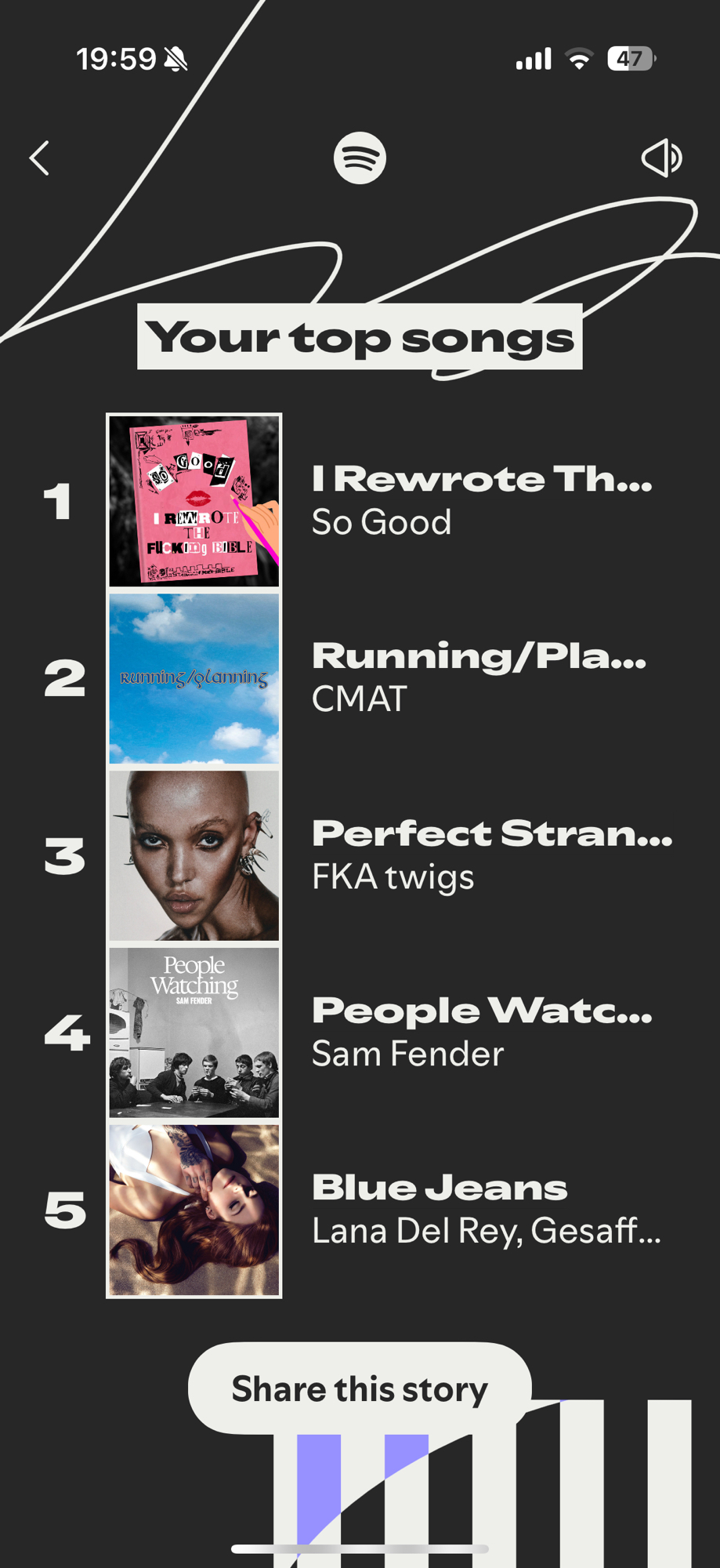720x1568 pixels.
Task: Tap the Share this story button
Action: [360, 1389]
